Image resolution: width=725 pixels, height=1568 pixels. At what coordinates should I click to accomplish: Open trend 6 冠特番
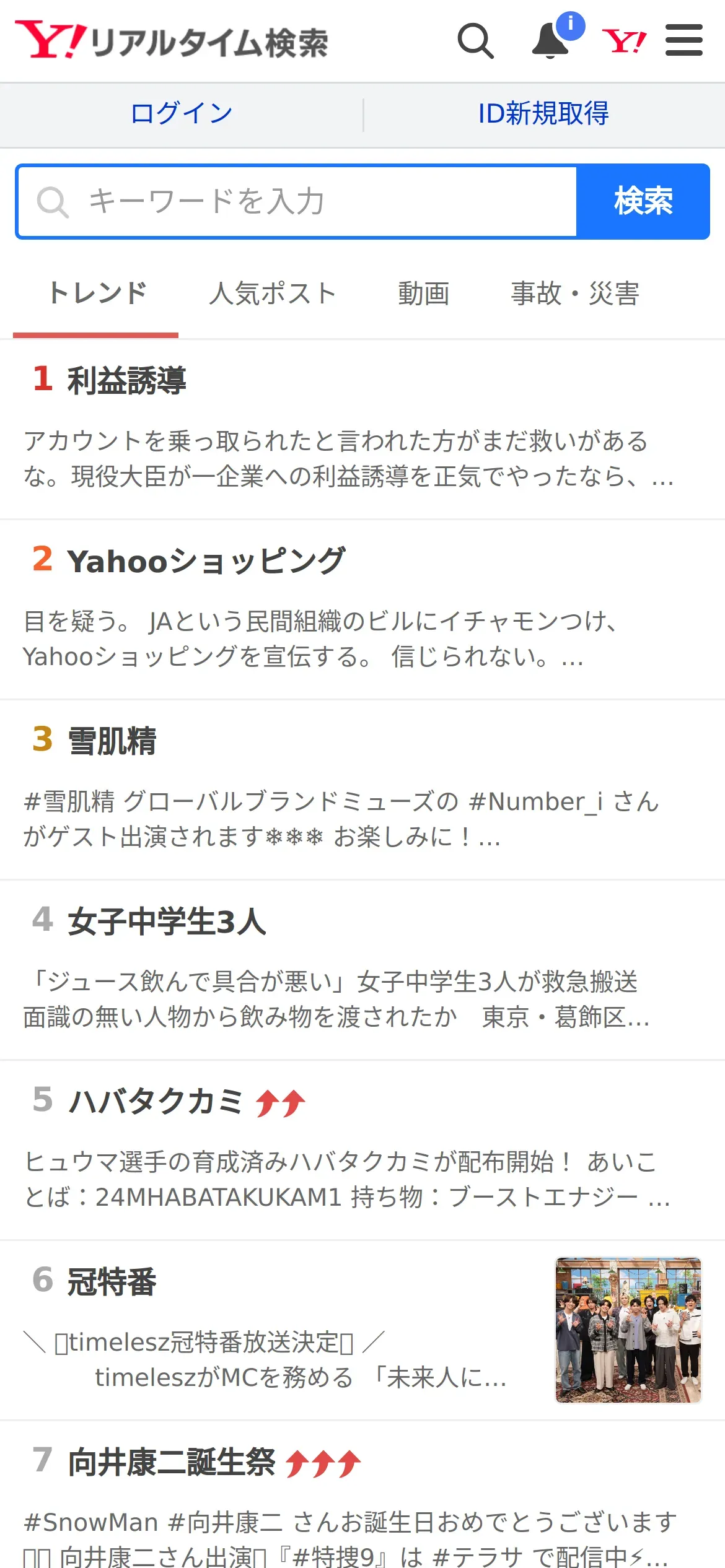(x=112, y=1282)
